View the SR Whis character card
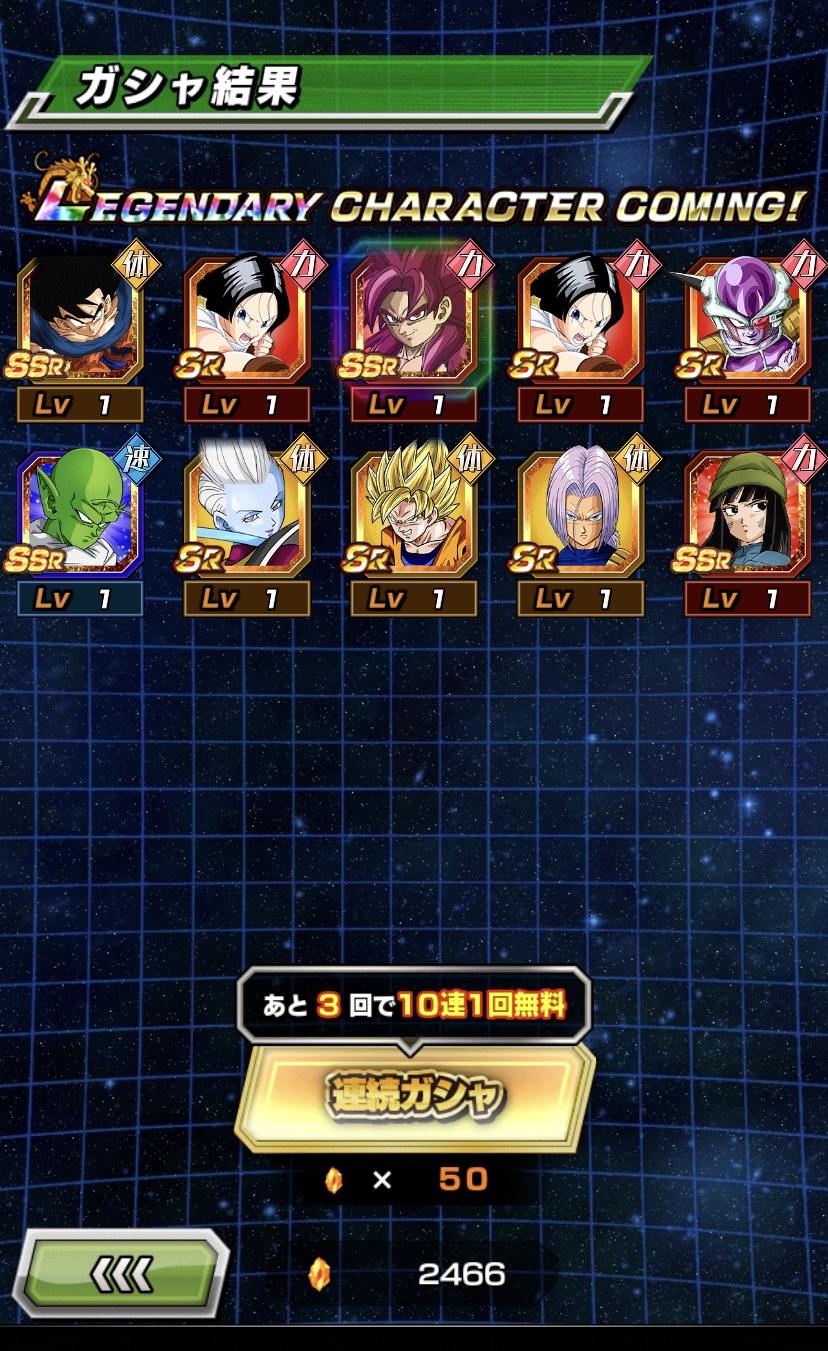828x1351 pixels. pyautogui.click(x=247, y=515)
